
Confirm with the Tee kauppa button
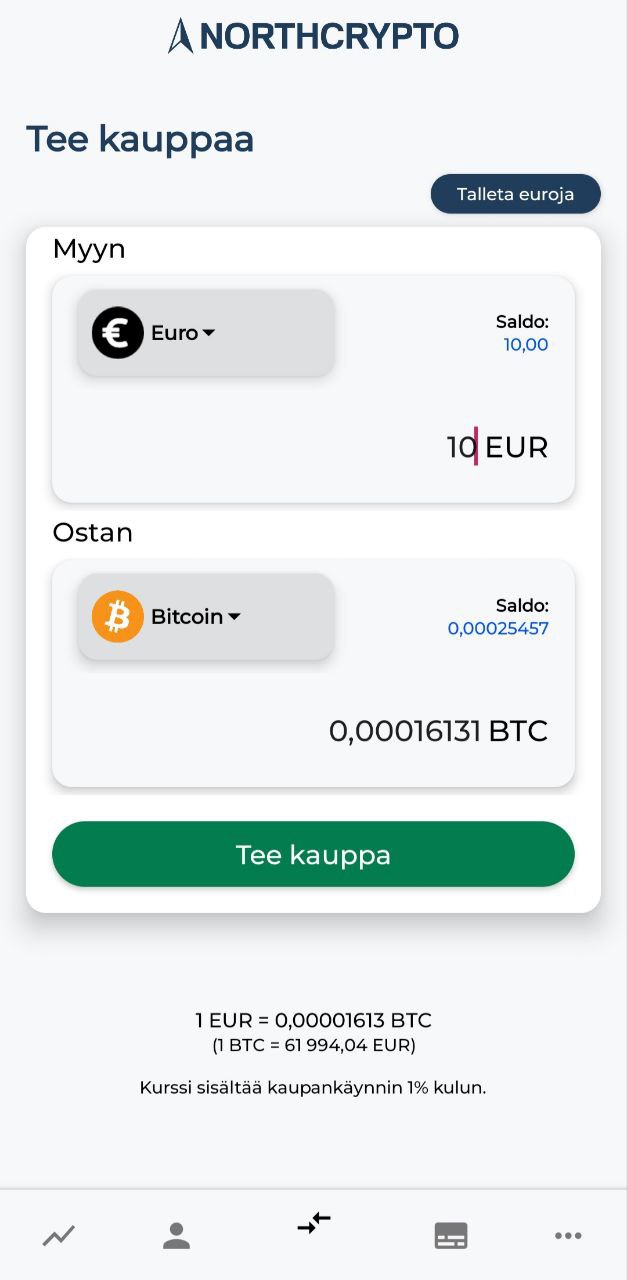(313, 854)
